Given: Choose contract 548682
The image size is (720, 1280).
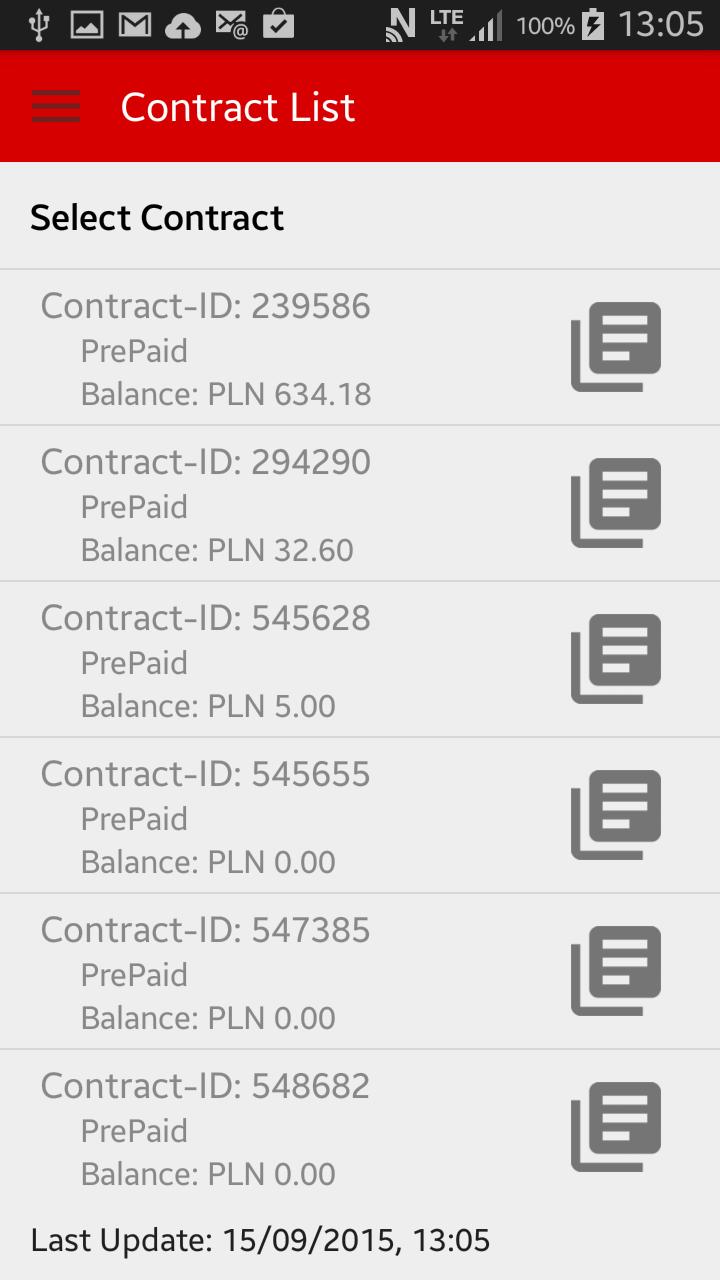Looking at the screenshot, I should coord(206,1129).
